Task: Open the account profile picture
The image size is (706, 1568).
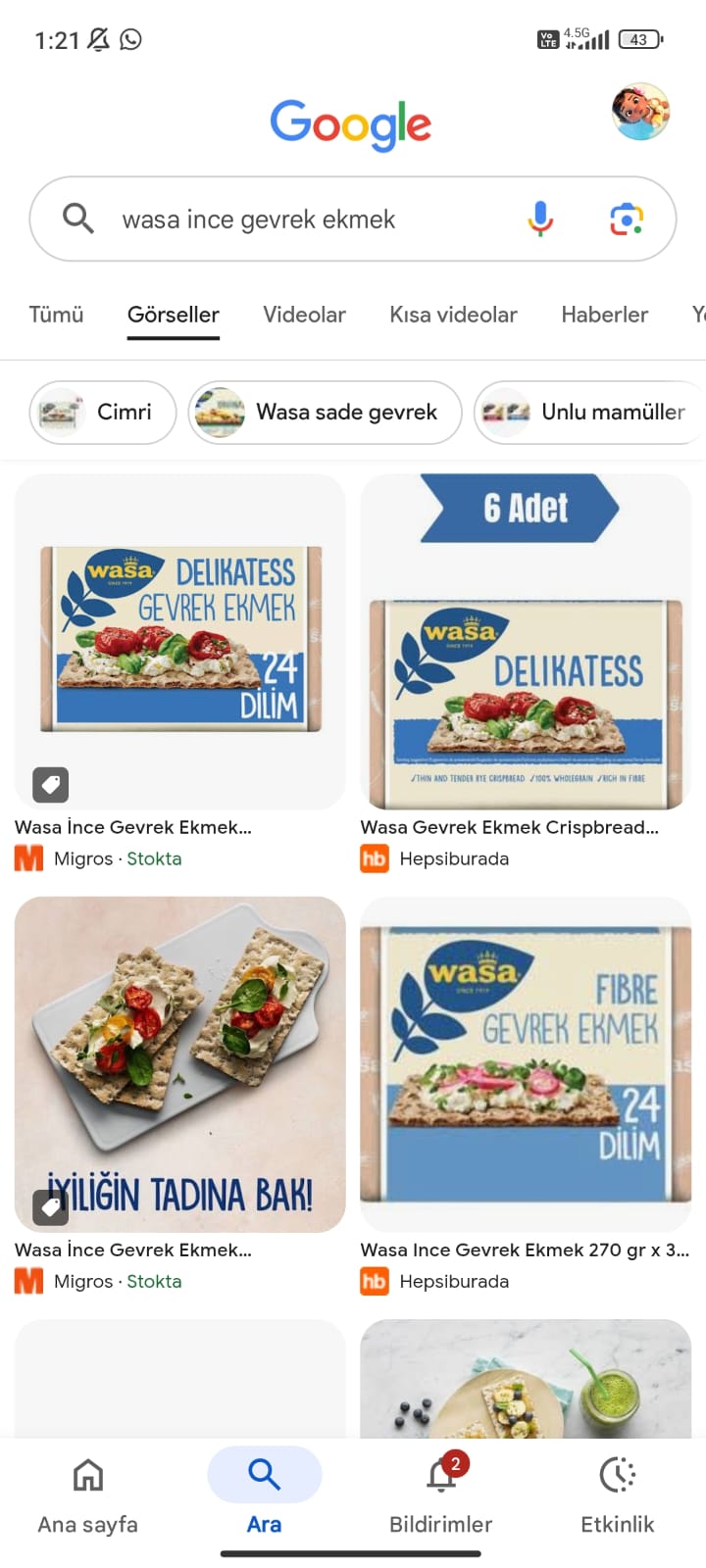Action: 640,112
